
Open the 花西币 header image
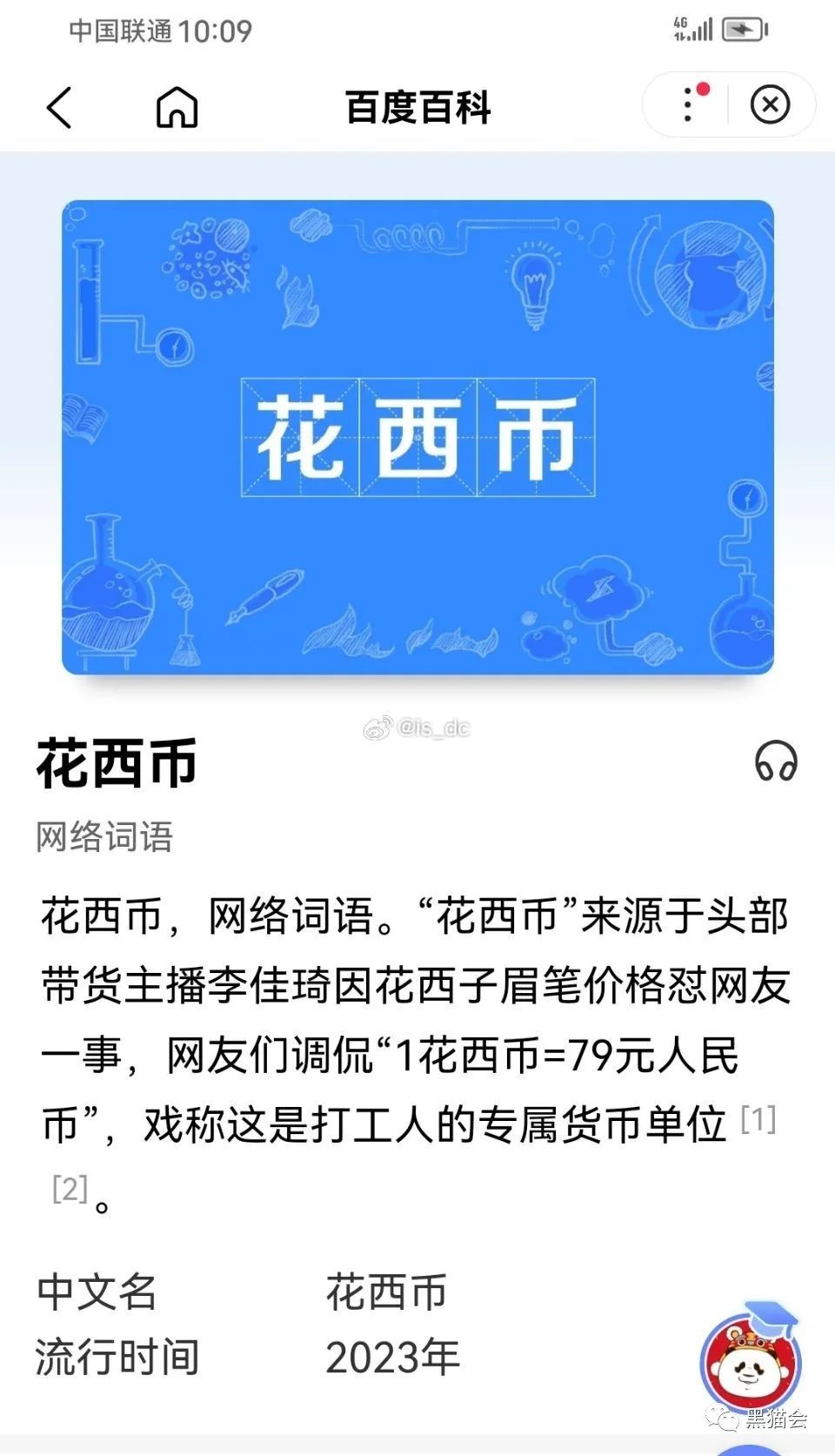[x=417, y=437]
